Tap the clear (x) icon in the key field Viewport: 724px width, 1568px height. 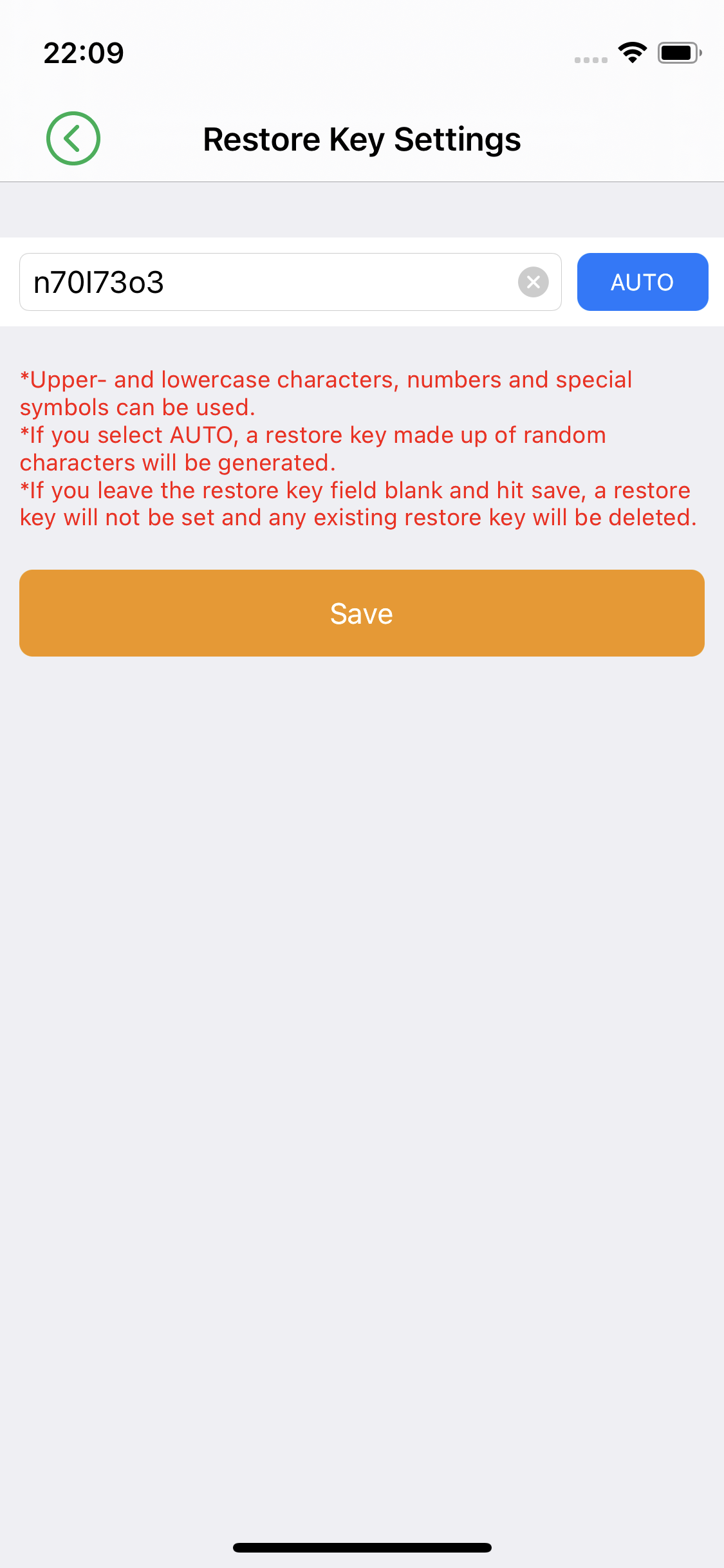532,281
